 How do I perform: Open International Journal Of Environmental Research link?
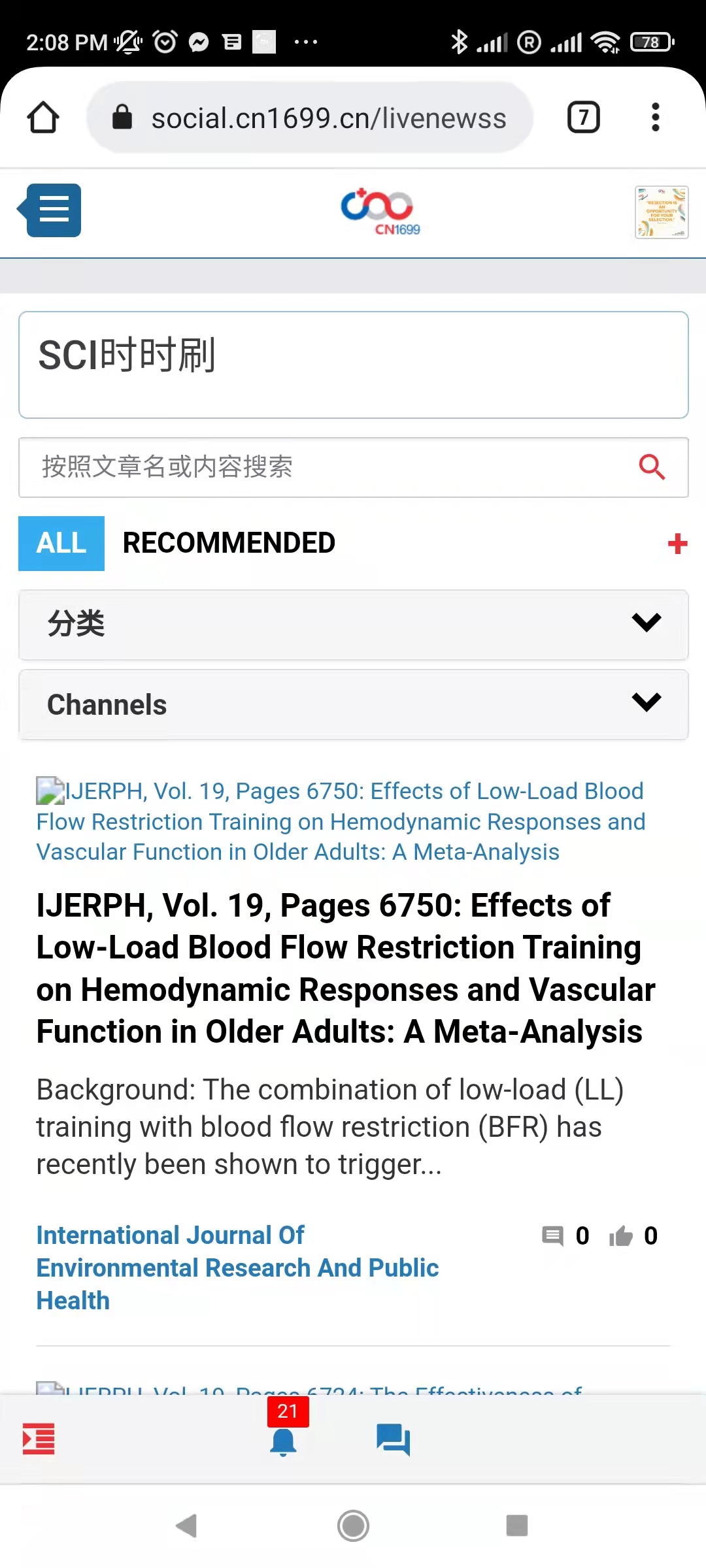[238, 1267]
